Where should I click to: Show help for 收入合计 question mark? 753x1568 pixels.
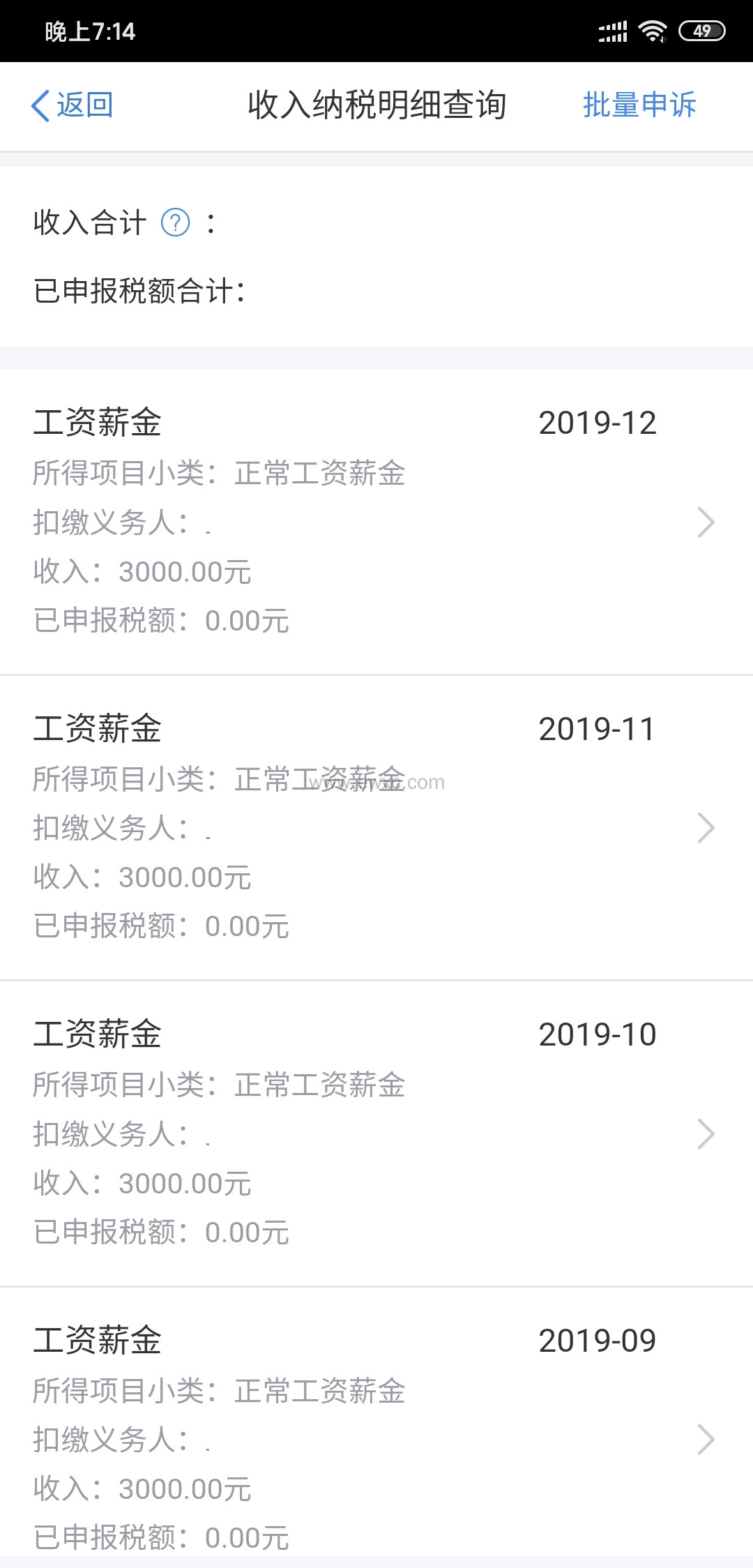click(175, 223)
